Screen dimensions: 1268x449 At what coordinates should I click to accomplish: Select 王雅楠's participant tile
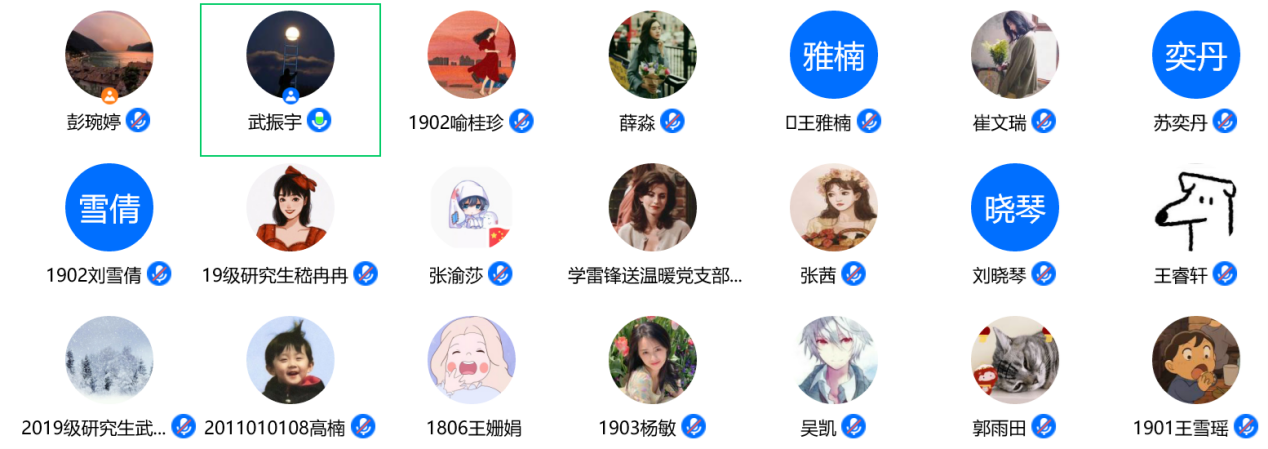[x=833, y=56]
